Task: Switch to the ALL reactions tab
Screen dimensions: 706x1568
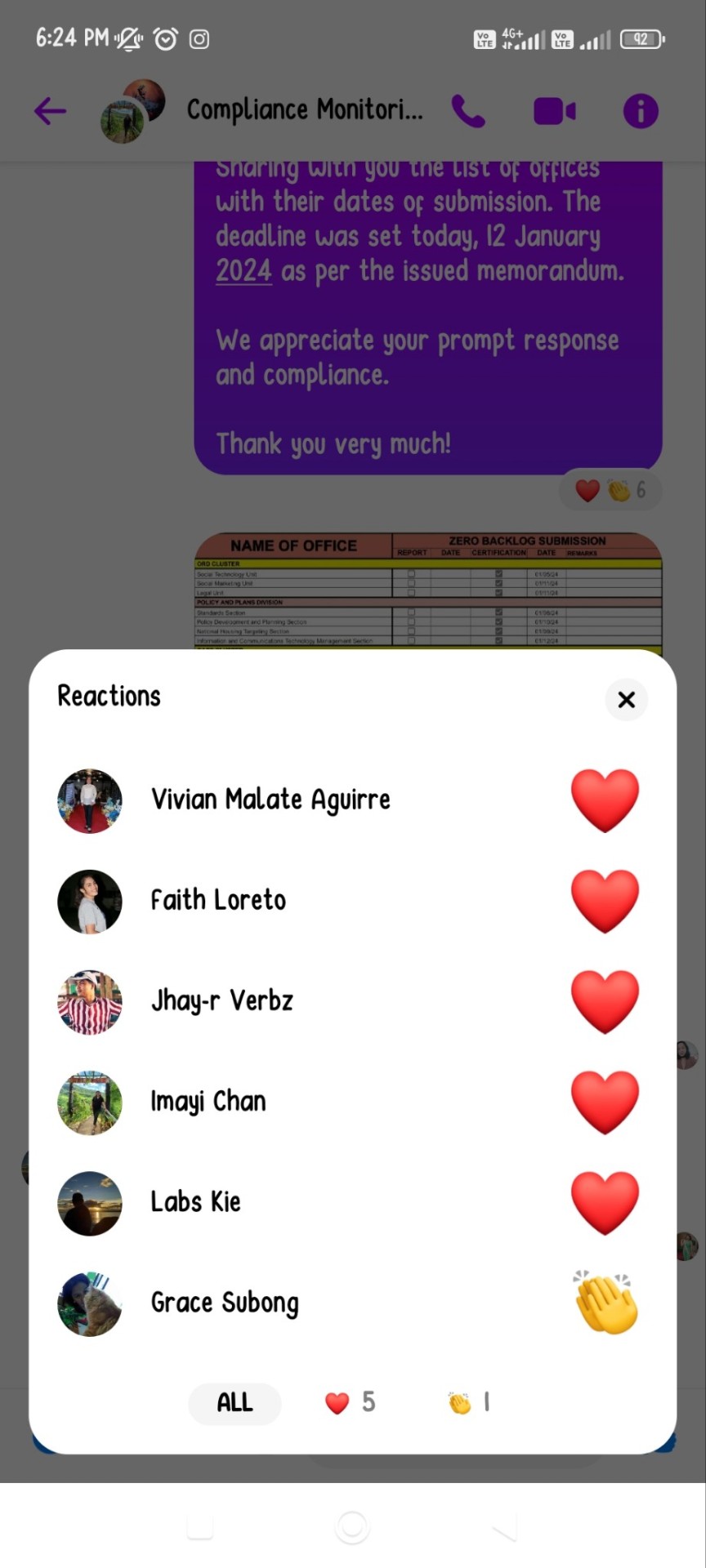Action: tap(235, 1403)
